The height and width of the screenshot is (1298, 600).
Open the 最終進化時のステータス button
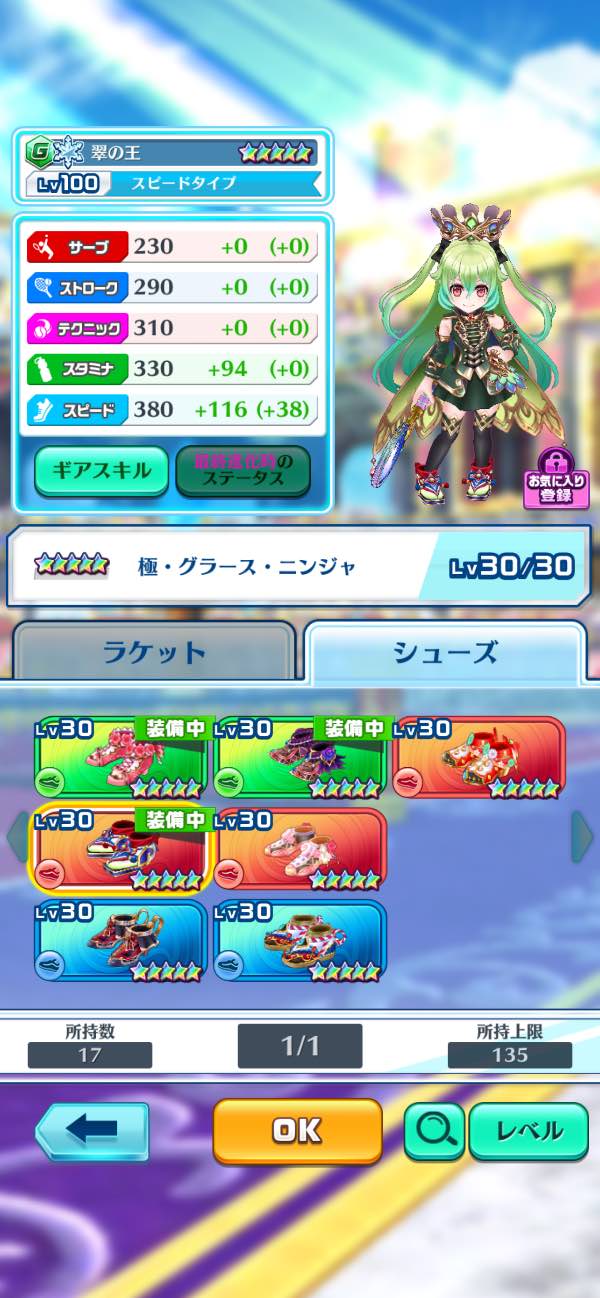(242, 471)
